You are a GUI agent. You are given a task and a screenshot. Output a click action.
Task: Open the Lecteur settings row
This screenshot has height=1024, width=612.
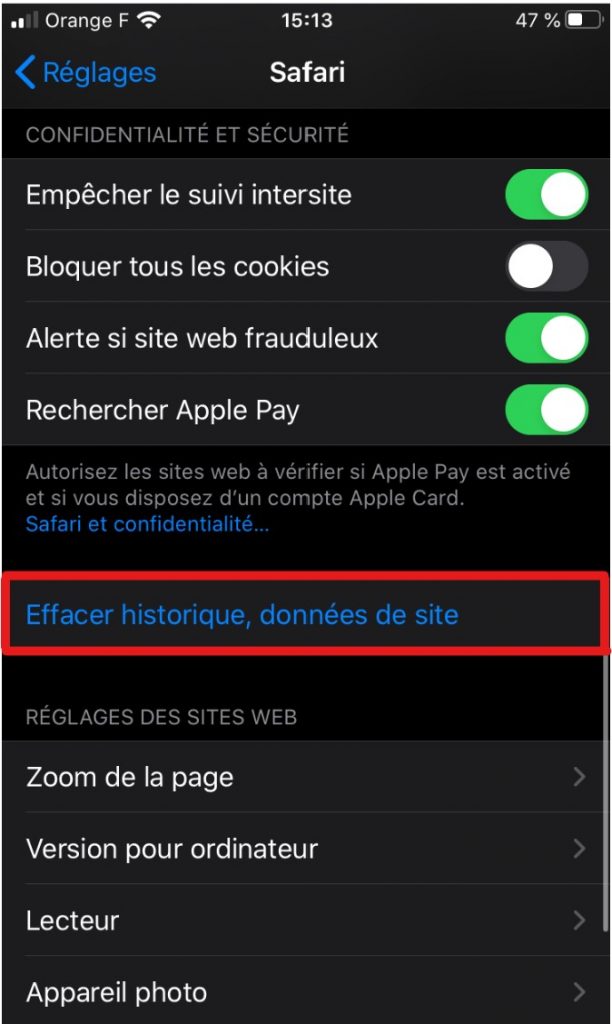pos(306,920)
